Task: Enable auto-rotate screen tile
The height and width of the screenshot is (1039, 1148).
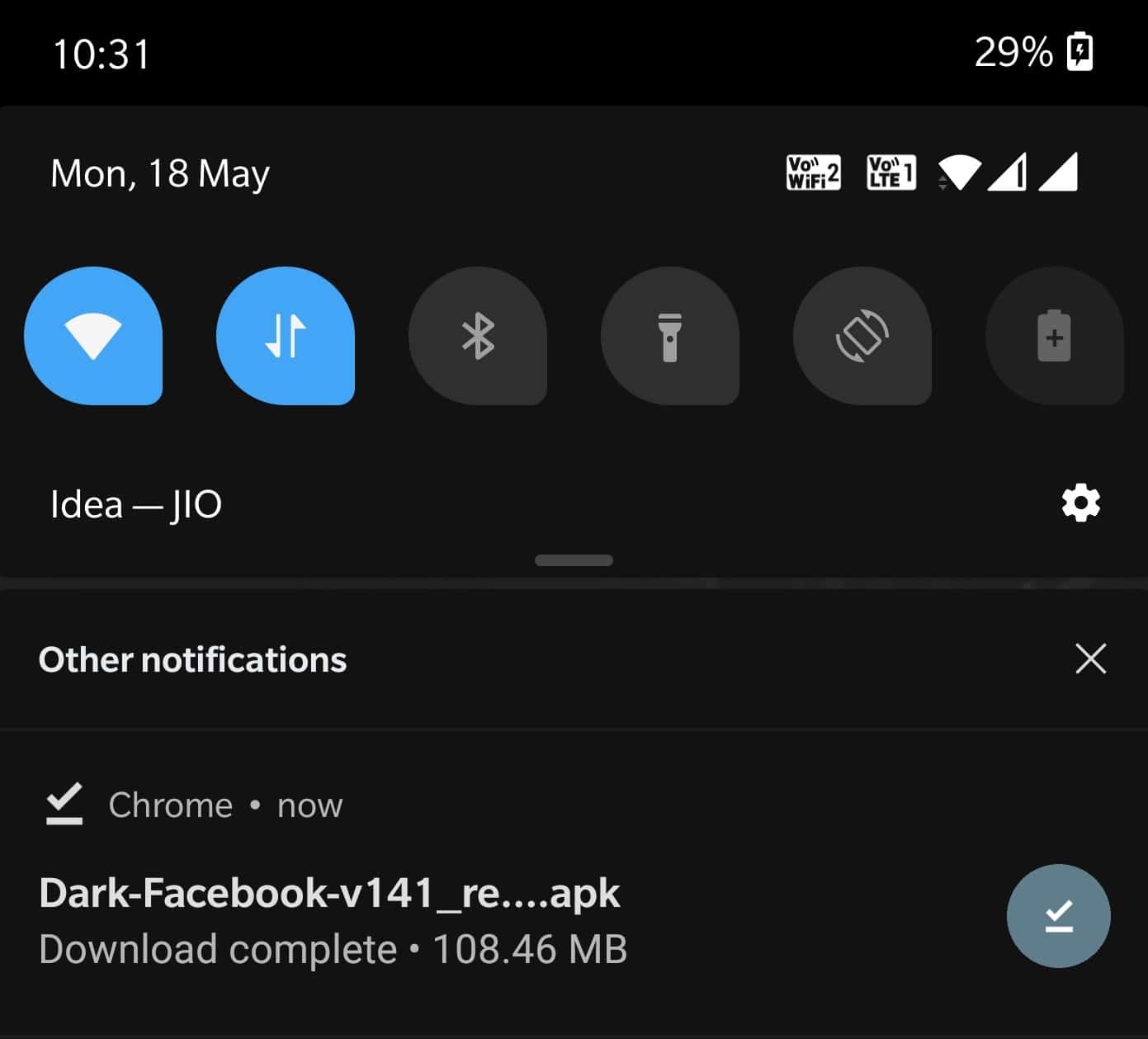Action: point(862,336)
